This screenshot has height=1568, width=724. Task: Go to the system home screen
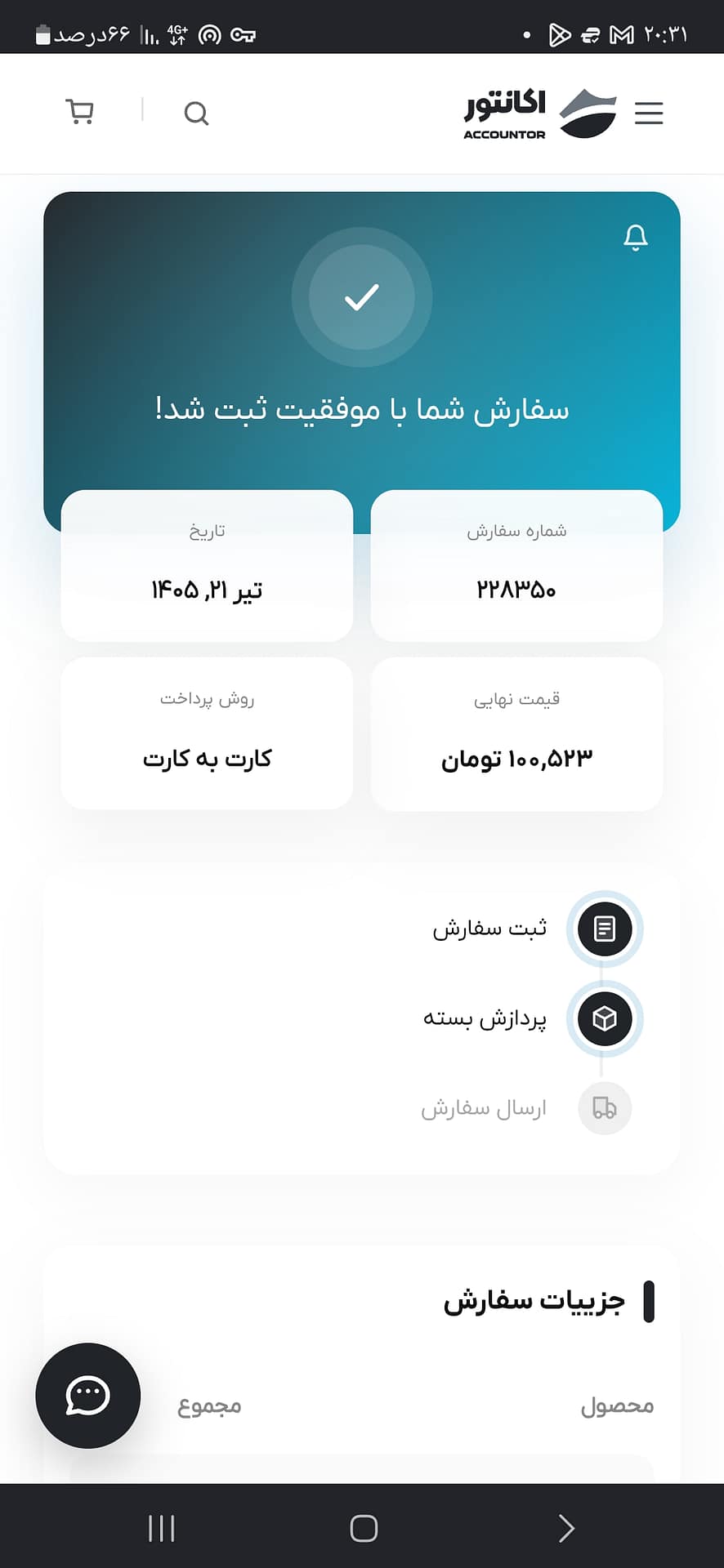(364, 1528)
